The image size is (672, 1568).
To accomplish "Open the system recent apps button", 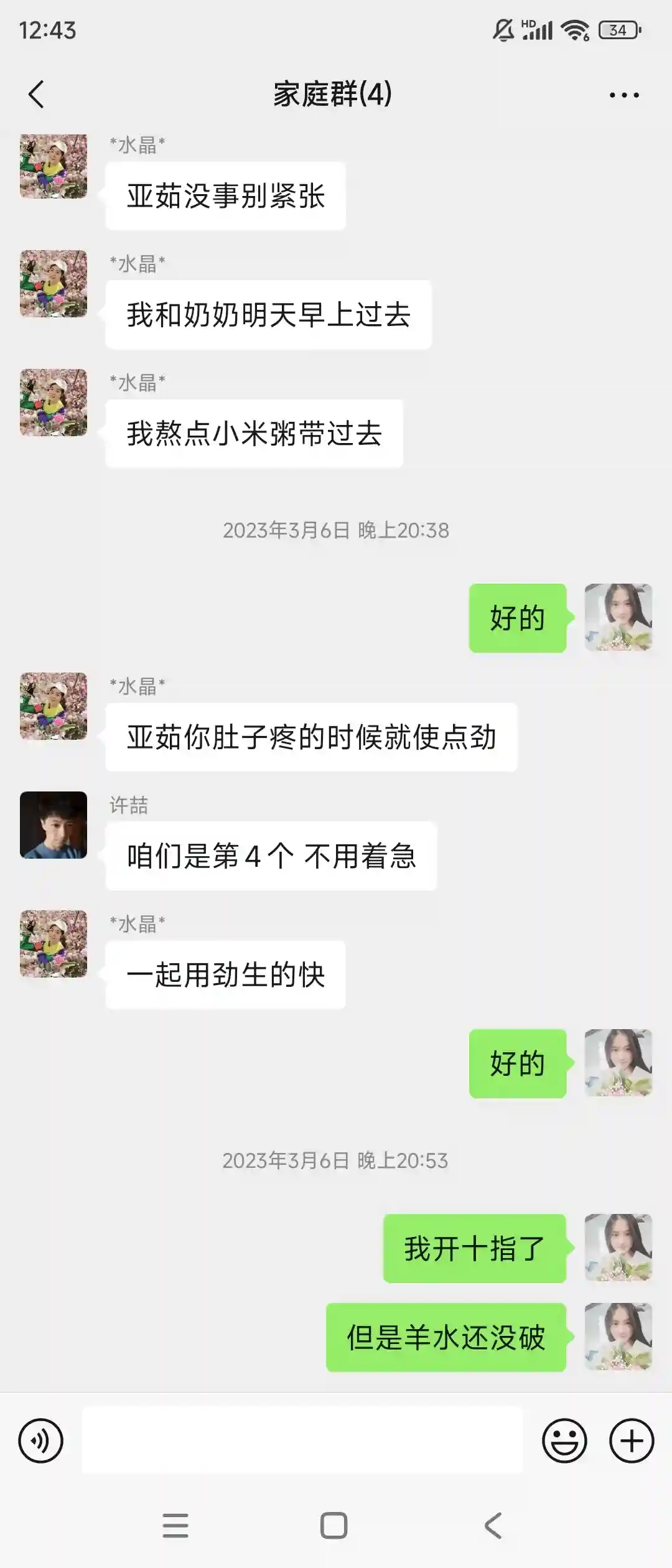I will (x=175, y=1525).
